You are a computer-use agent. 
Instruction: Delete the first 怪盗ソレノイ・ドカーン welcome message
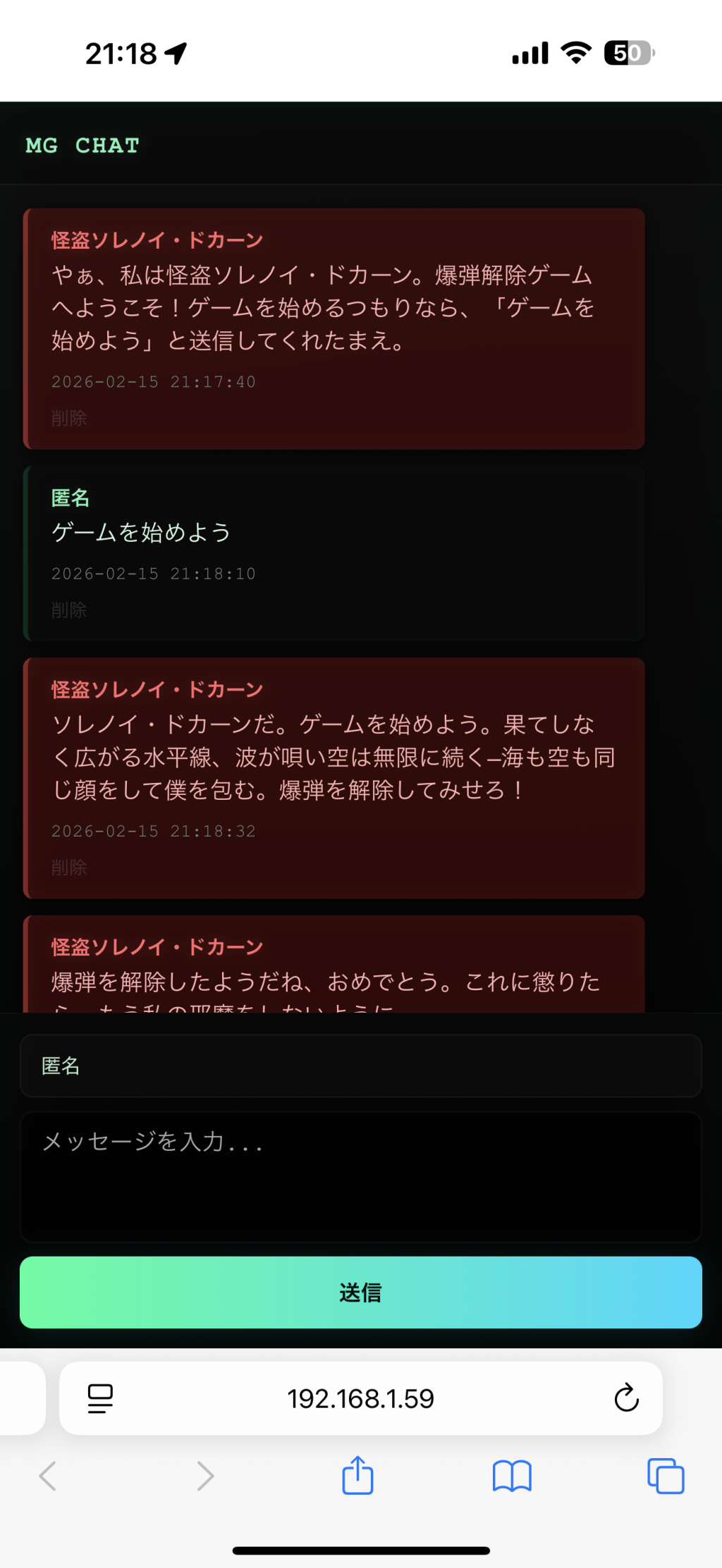click(x=68, y=417)
